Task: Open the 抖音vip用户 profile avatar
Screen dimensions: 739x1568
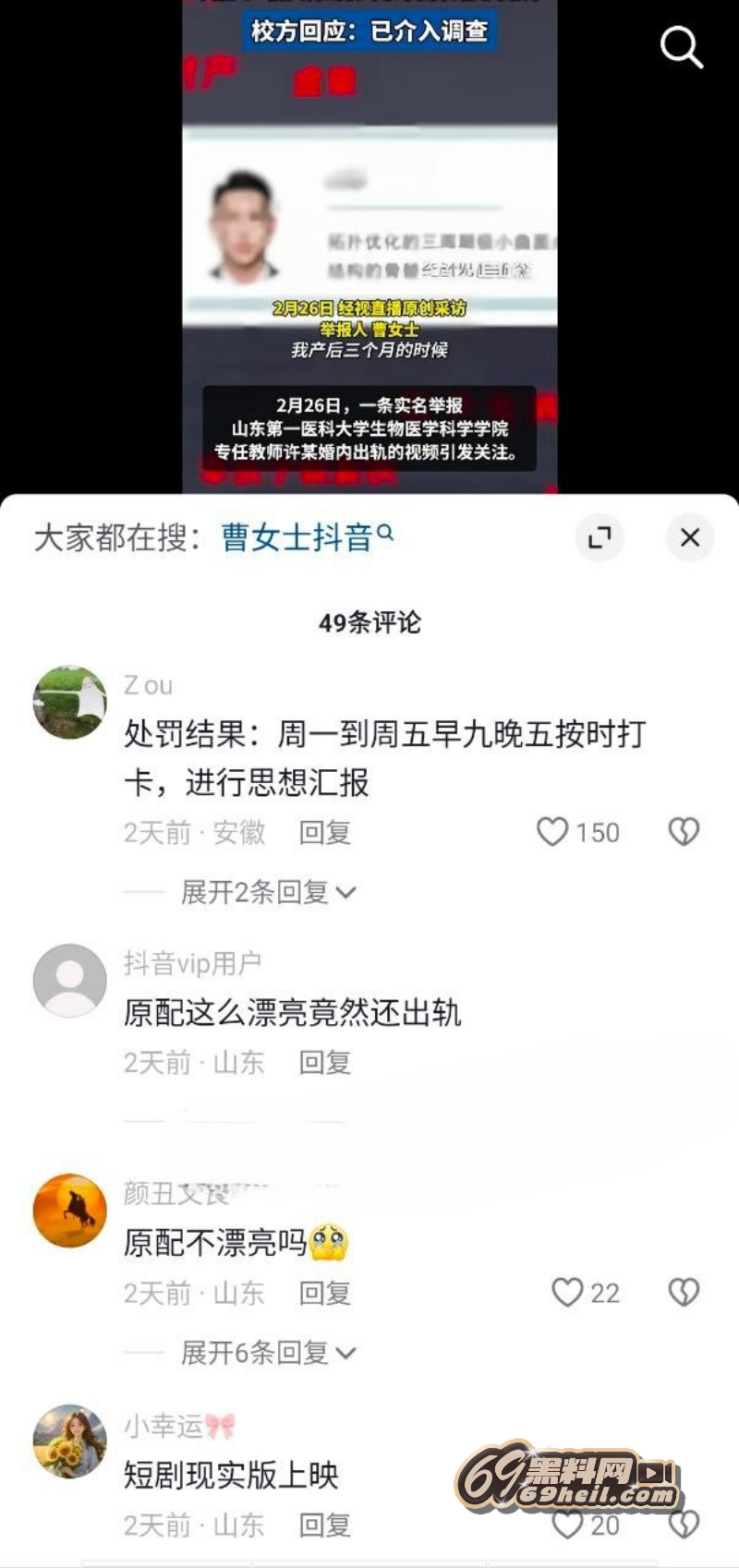Action: pyautogui.click(x=70, y=980)
